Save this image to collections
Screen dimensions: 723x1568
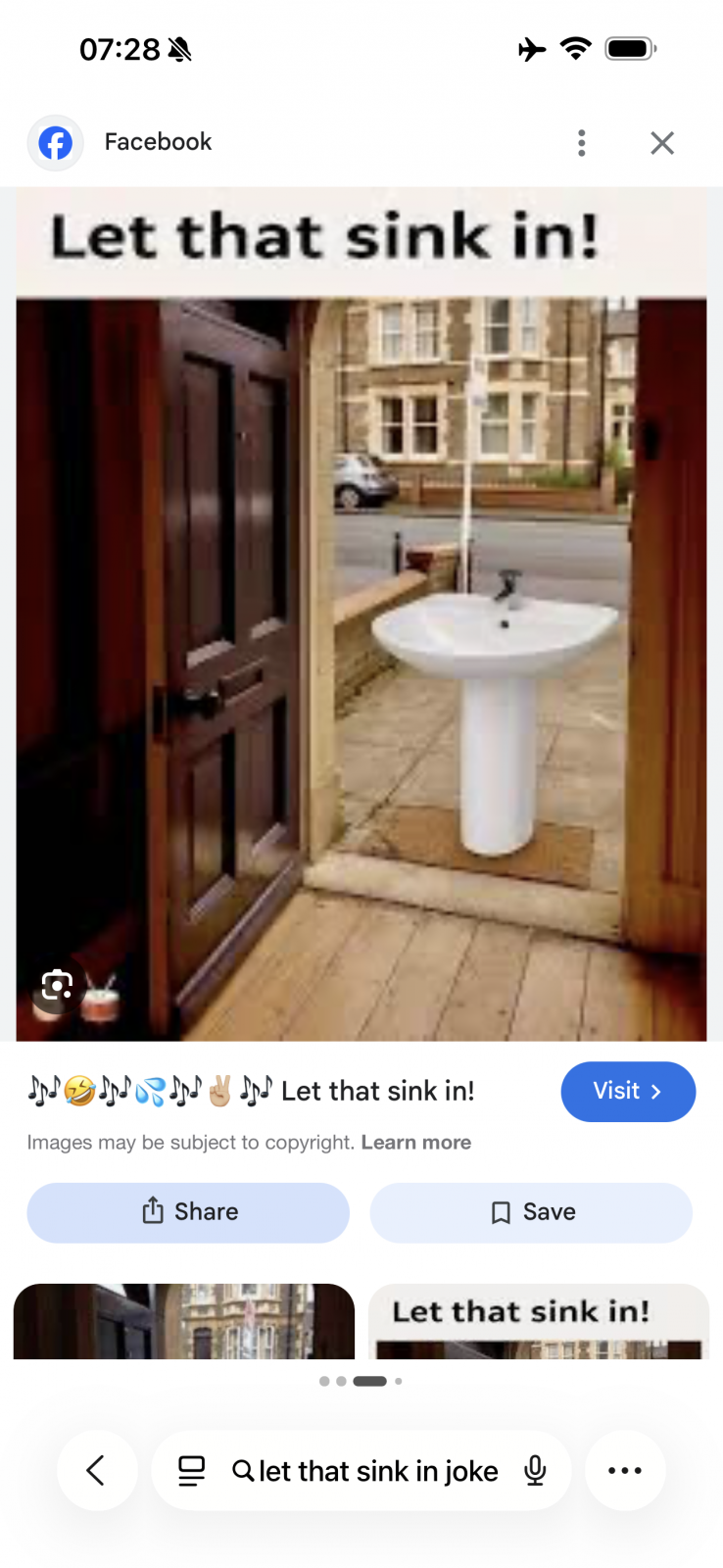tap(531, 1212)
